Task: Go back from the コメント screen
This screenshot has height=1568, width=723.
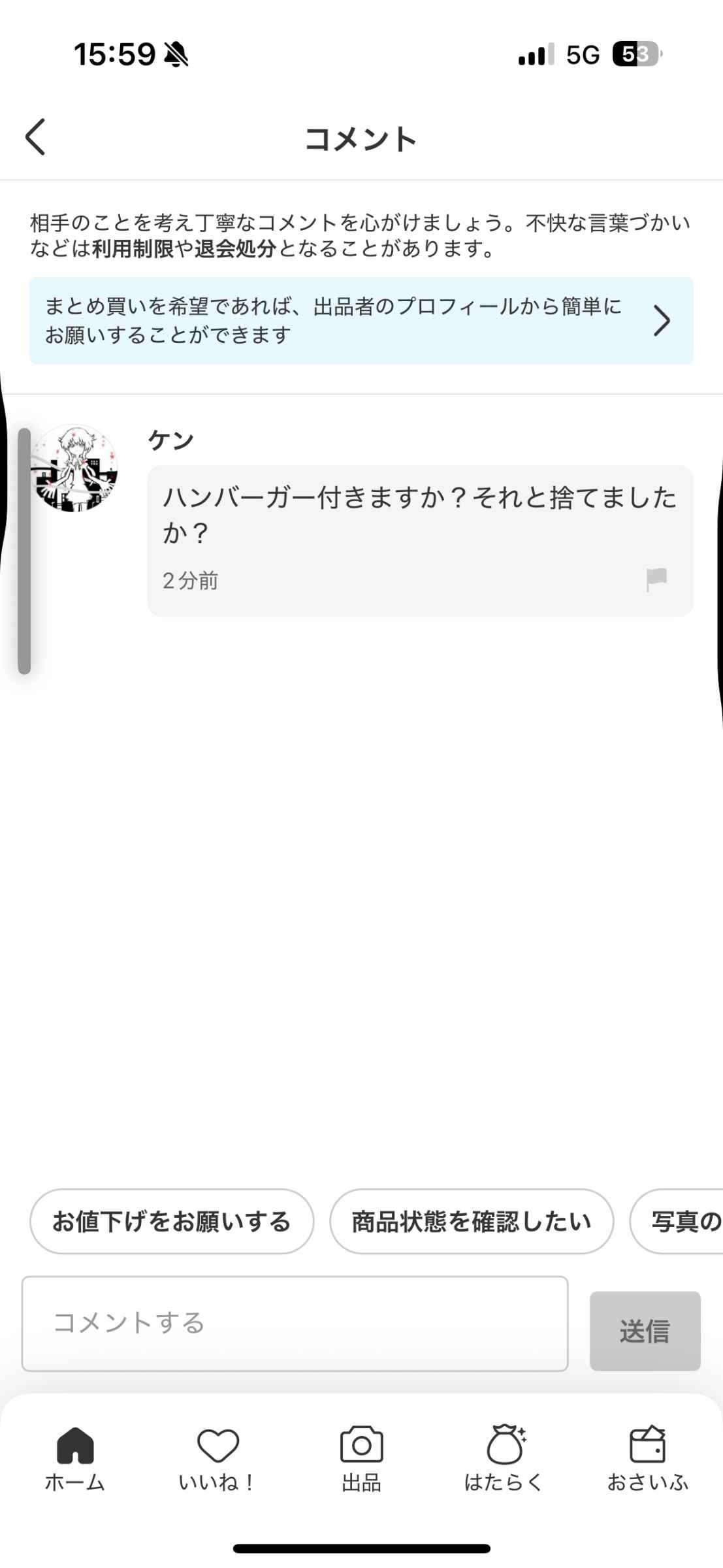Action: 35,137
